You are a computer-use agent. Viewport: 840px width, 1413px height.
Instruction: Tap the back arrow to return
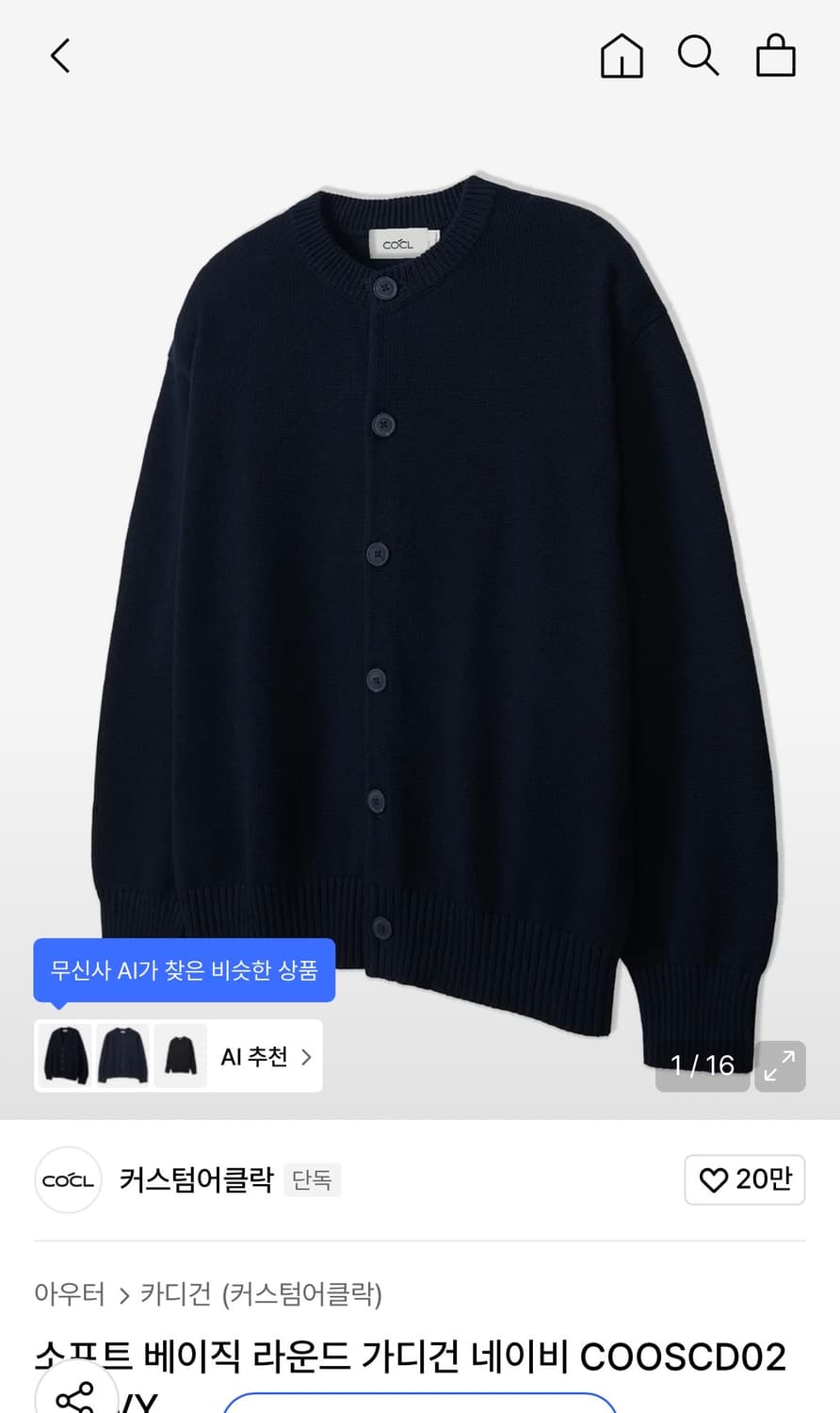(x=59, y=55)
